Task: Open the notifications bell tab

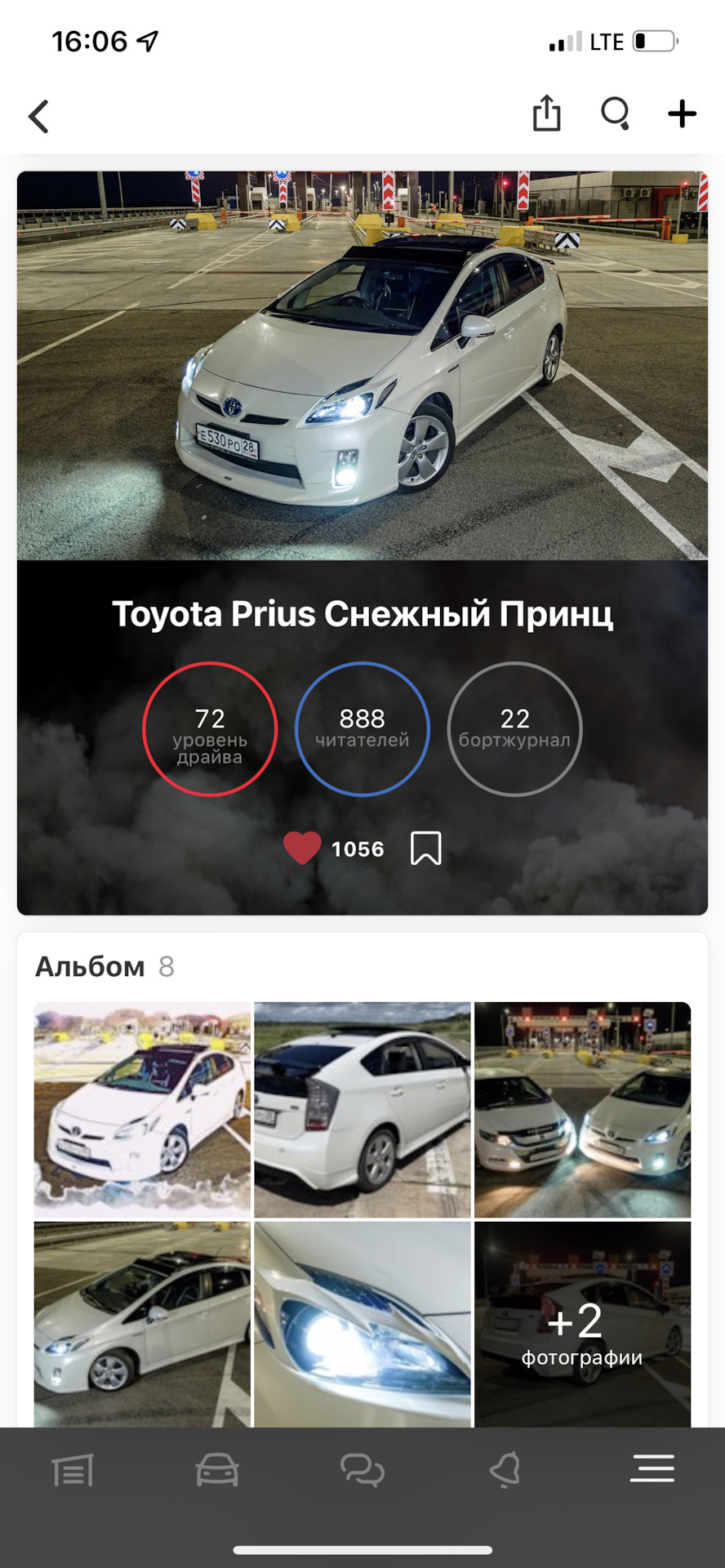Action: pos(505,1471)
